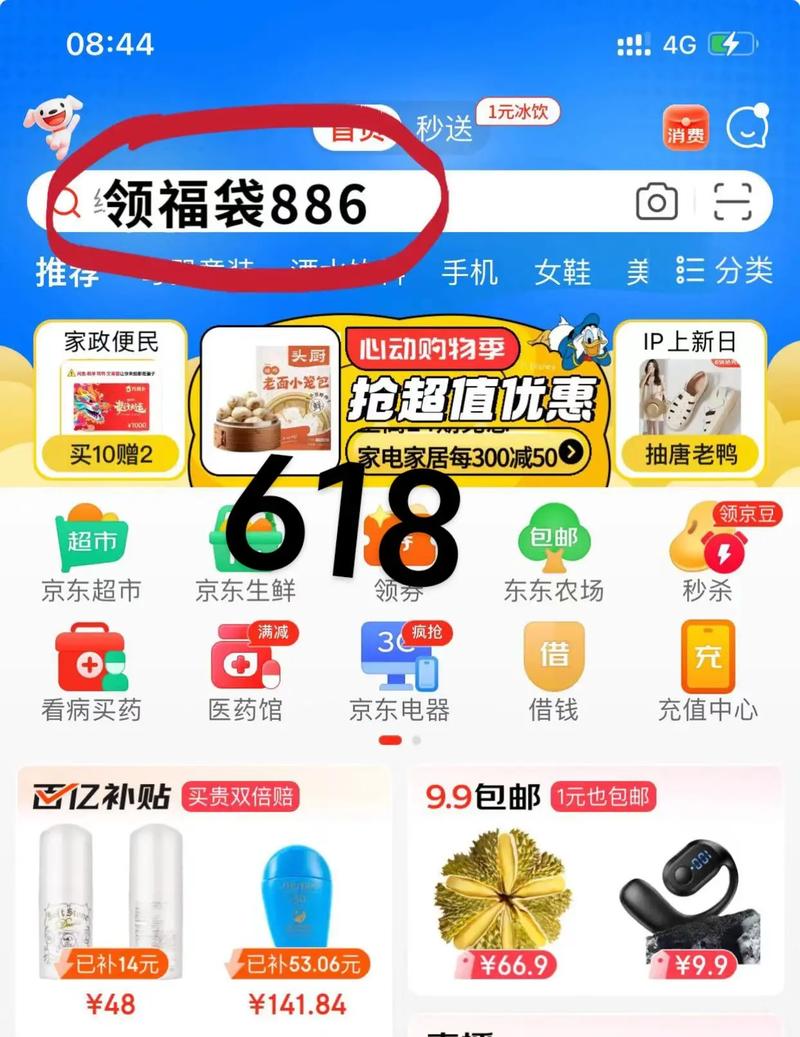The width and height of the screenshot is (800, 1037).
Task: Open the barcode scanner icon
Action: [x=733, y=201]
